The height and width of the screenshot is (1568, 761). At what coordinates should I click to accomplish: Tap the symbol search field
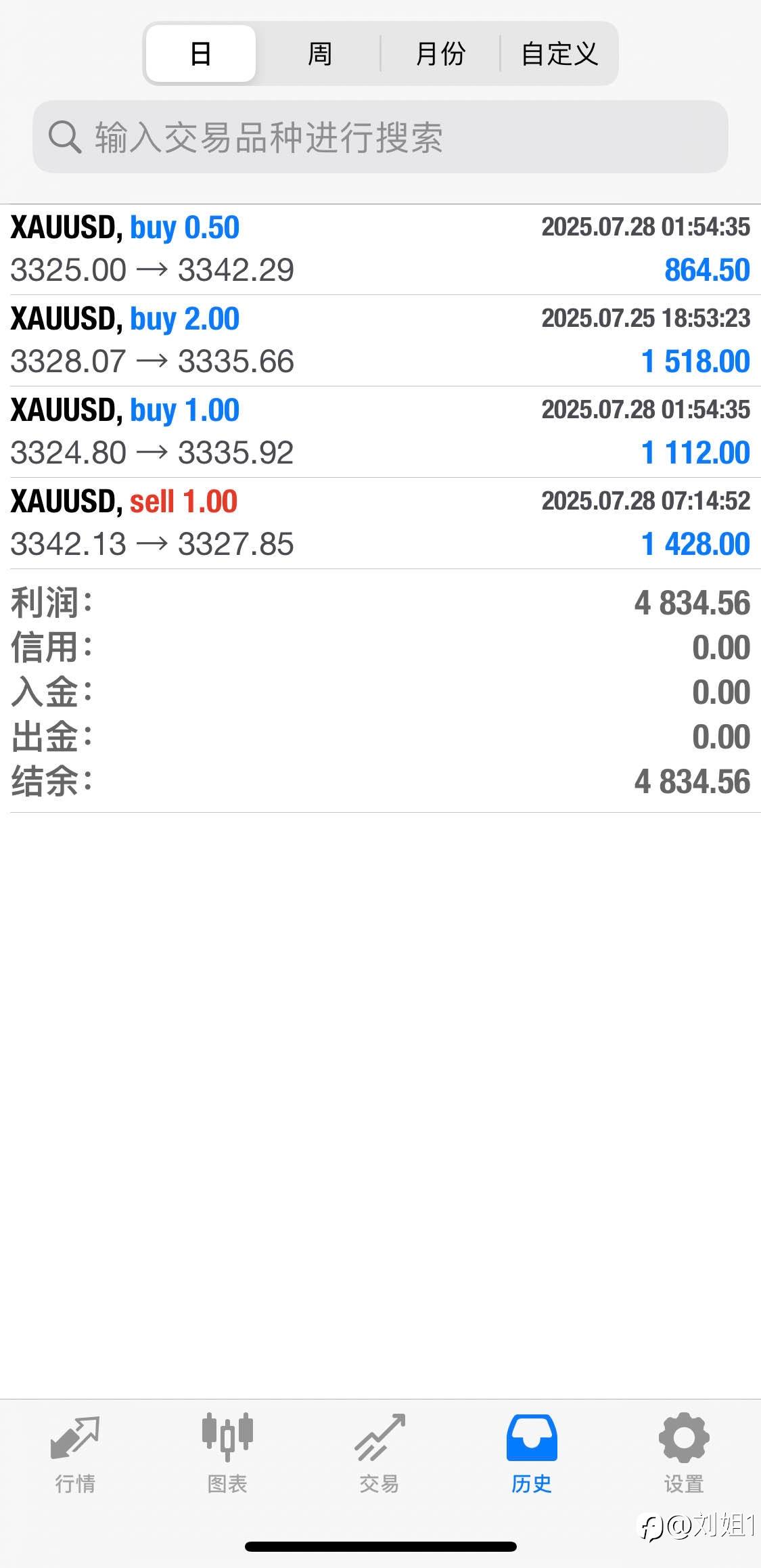pos(380,137)
